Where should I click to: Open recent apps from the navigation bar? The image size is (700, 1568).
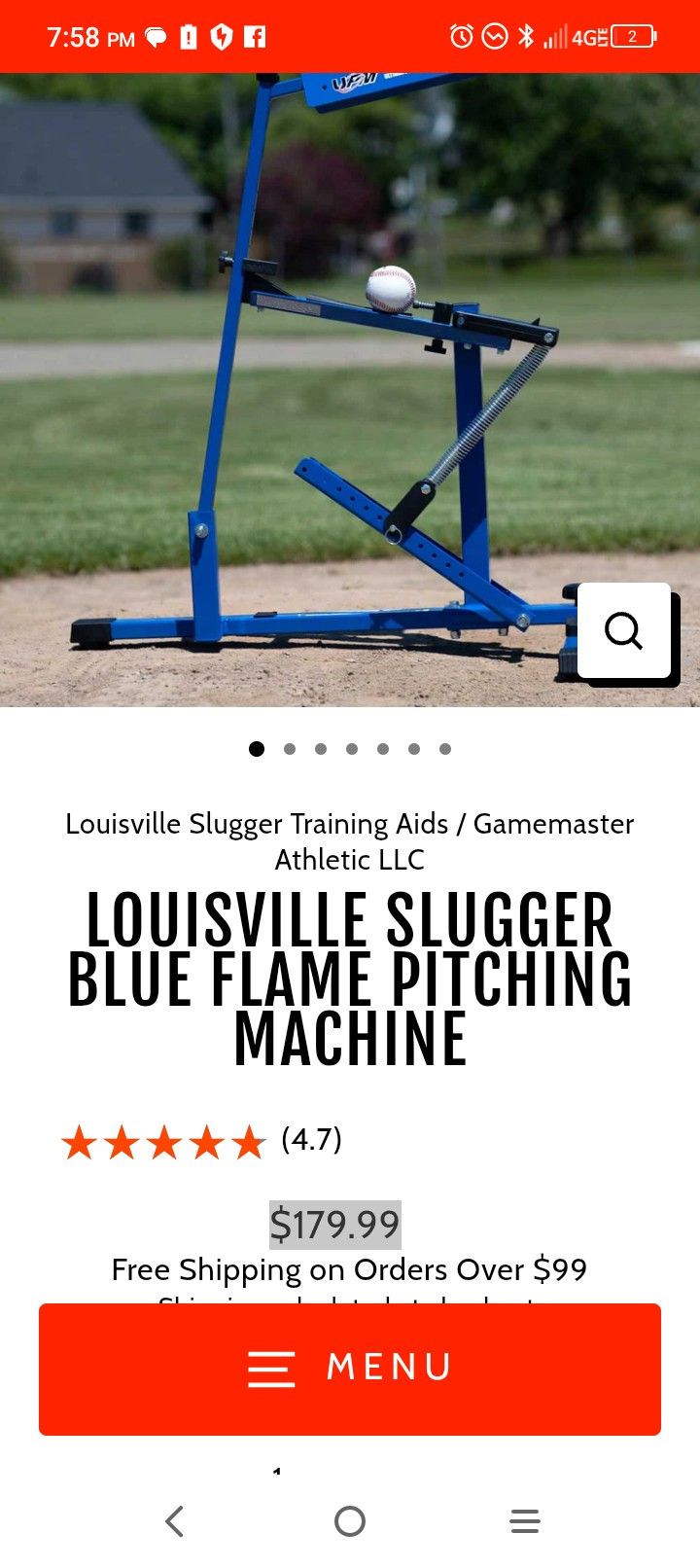[525, 1520]
